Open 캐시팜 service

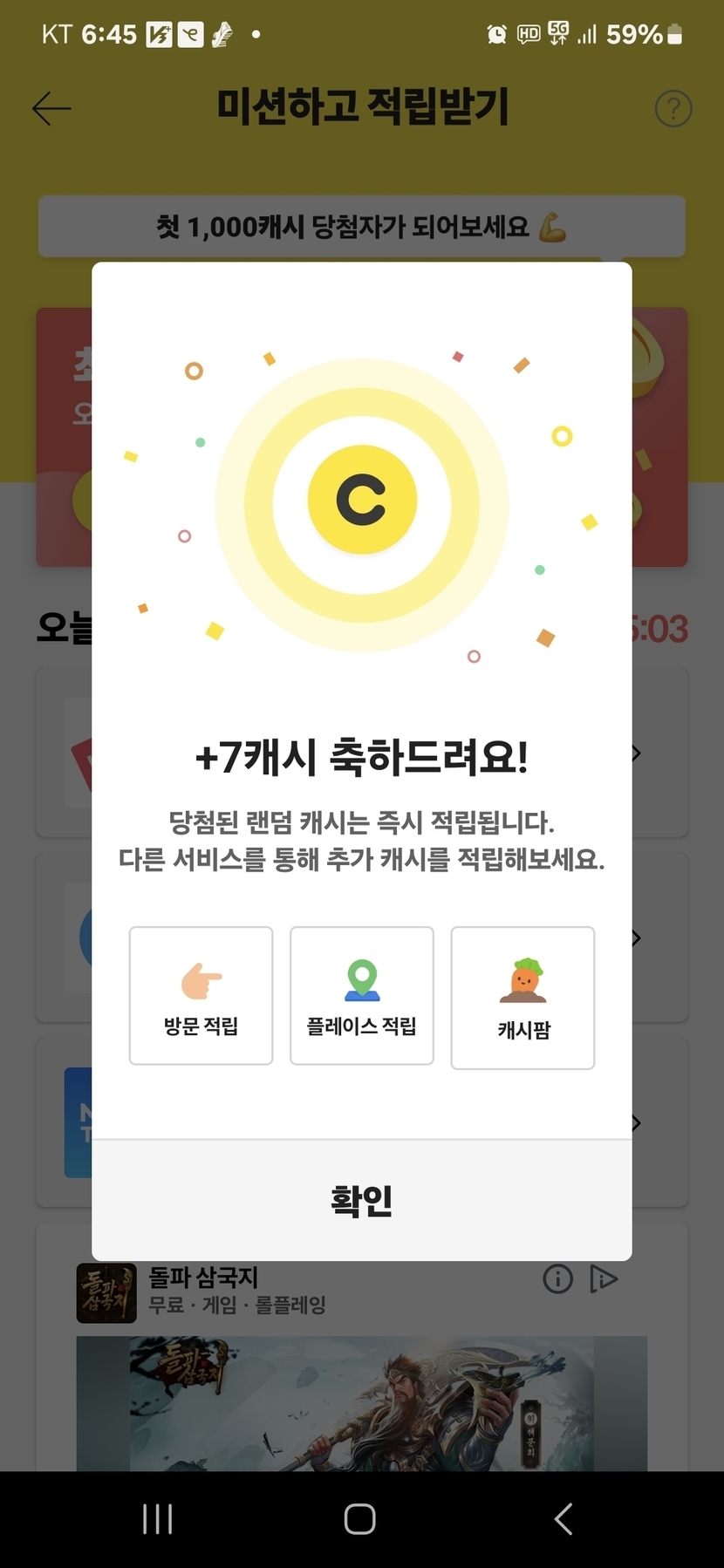tap(523, 998)
